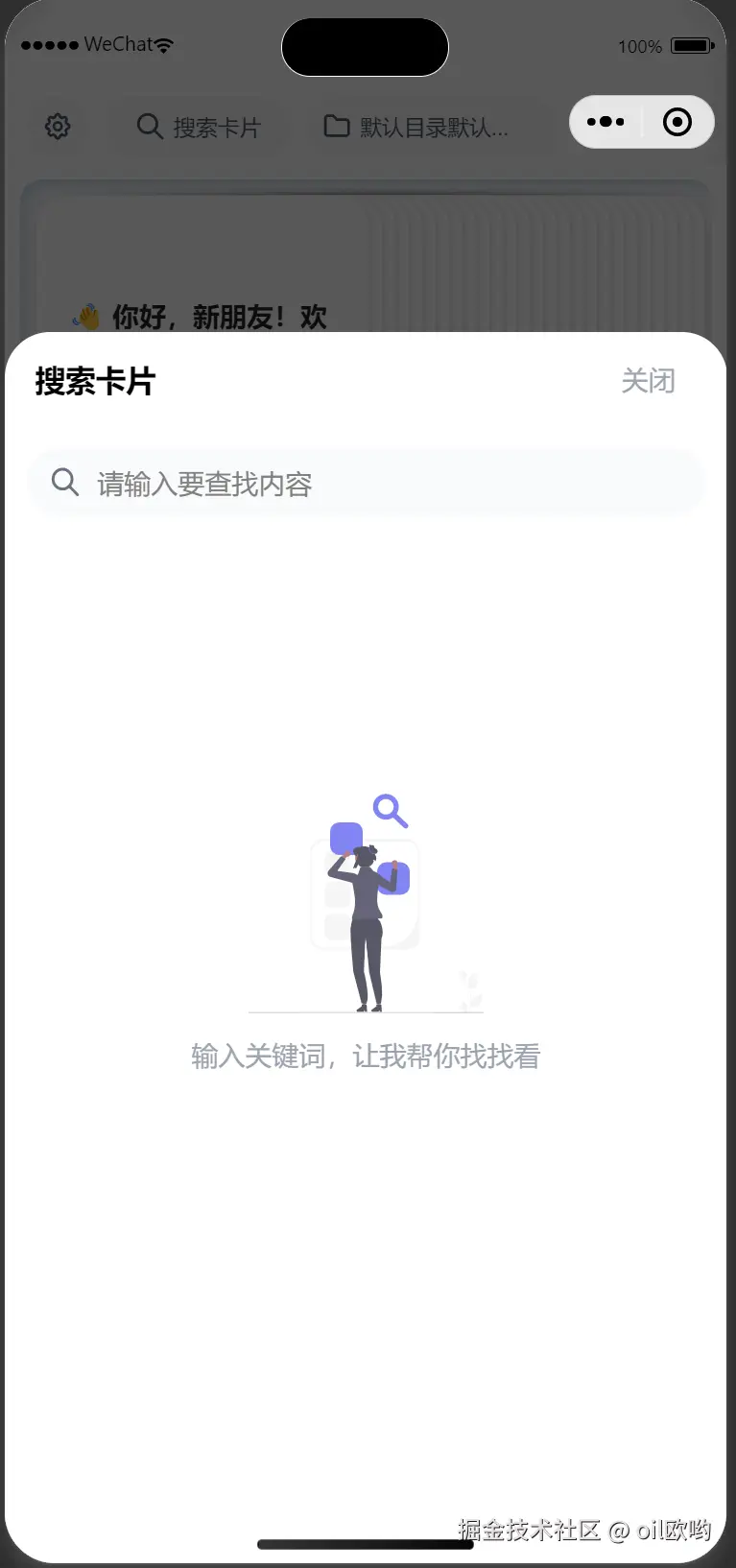Click the person in the empty-state illustration
Viewport: 736px width, 1568px height.
[368, 921]
